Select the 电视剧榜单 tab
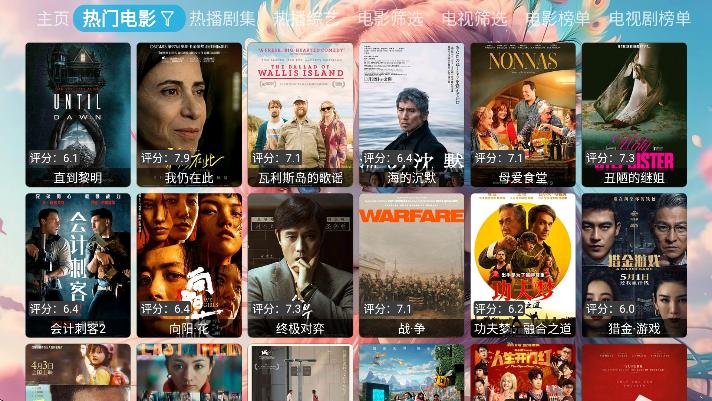712x401 pixels. pyautogui.click(x=650, y=18)
